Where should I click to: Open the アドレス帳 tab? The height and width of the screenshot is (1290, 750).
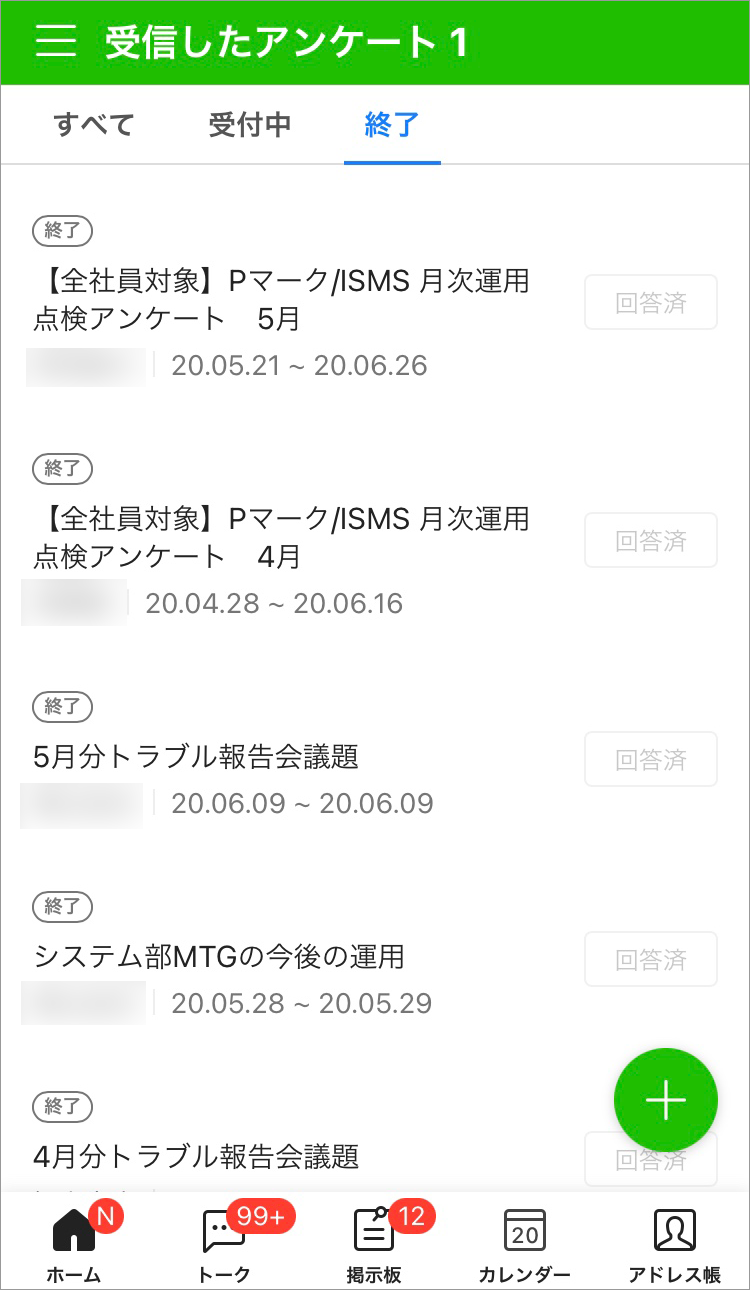pos(674,1243)
